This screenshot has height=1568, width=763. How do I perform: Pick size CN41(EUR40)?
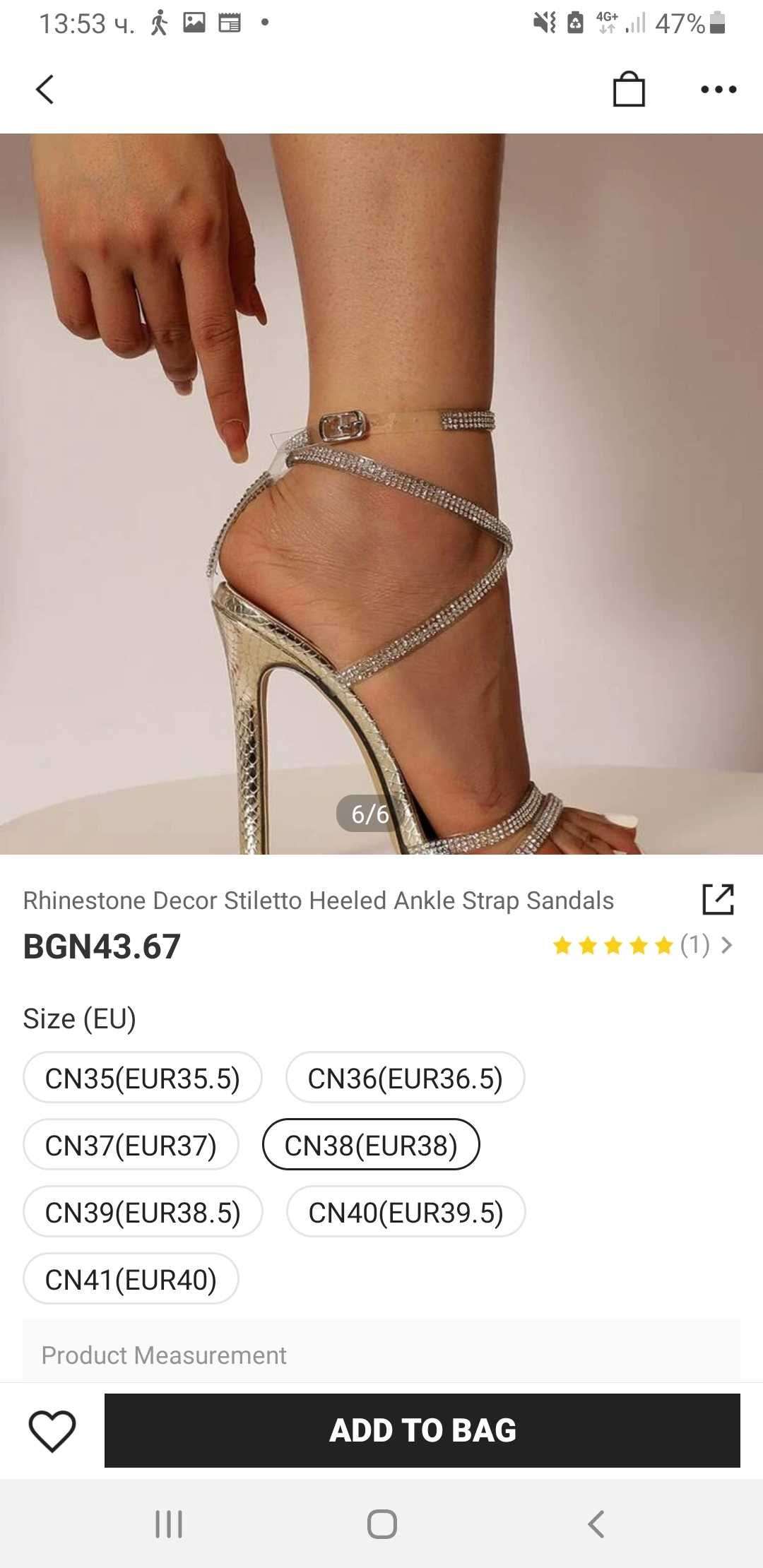click(131, 1279)
